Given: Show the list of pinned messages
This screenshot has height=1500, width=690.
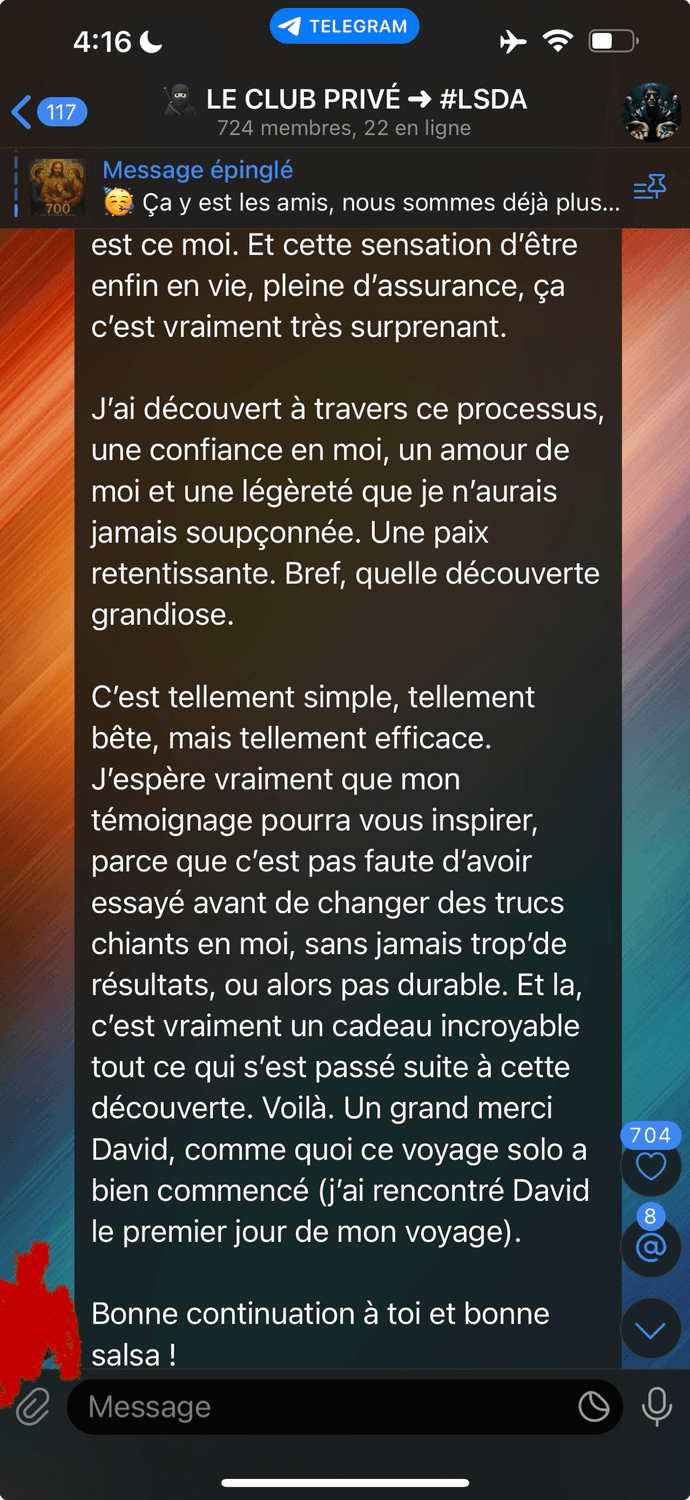Looking at the screenshot, I should tap(649, 187).
